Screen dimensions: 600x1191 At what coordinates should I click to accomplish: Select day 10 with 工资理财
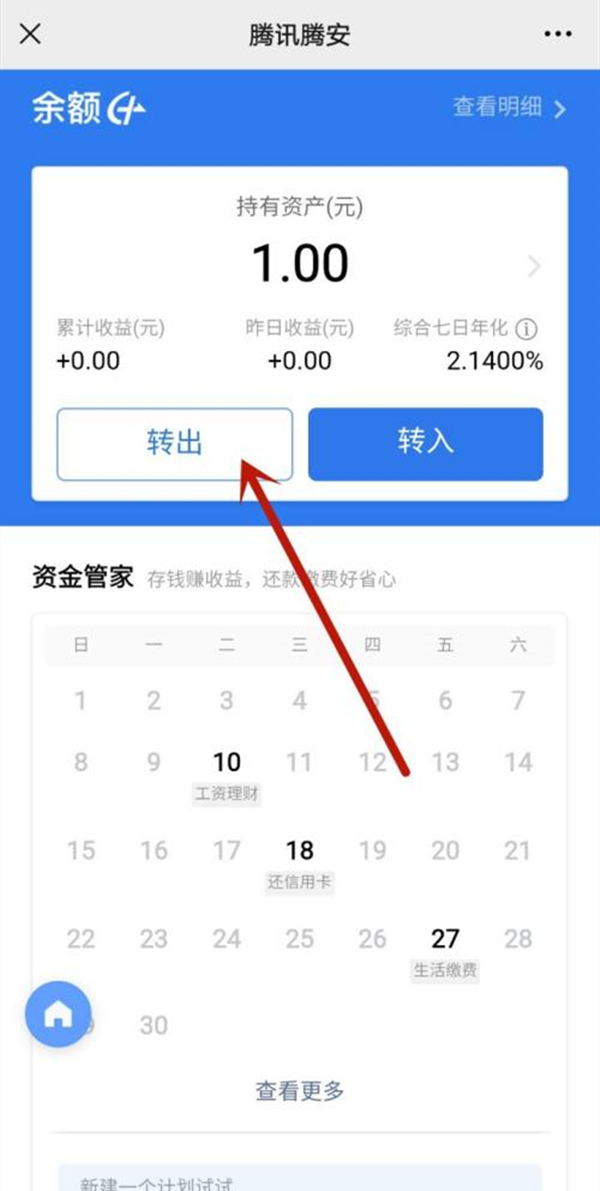coord(227,772)
